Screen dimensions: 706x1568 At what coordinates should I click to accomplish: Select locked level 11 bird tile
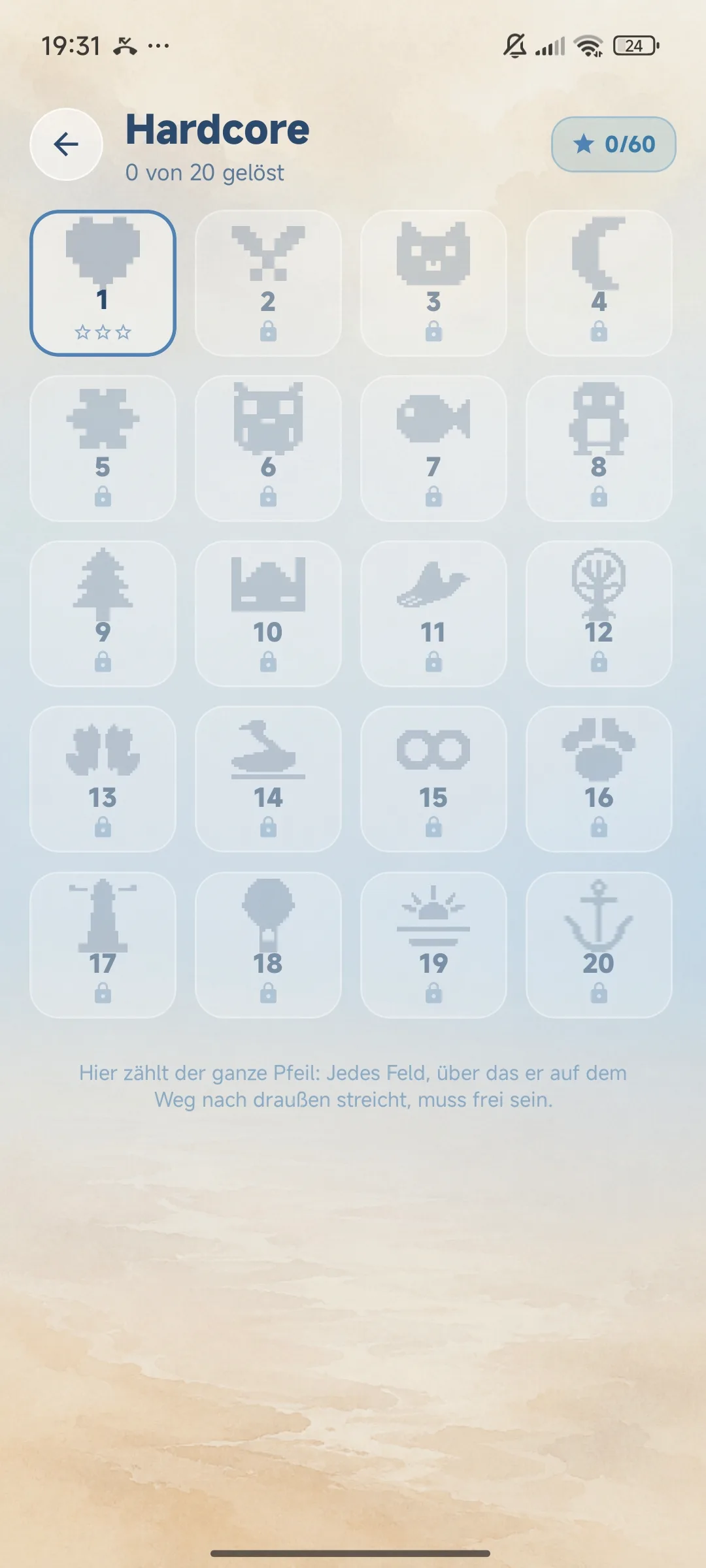coord(433,613)
